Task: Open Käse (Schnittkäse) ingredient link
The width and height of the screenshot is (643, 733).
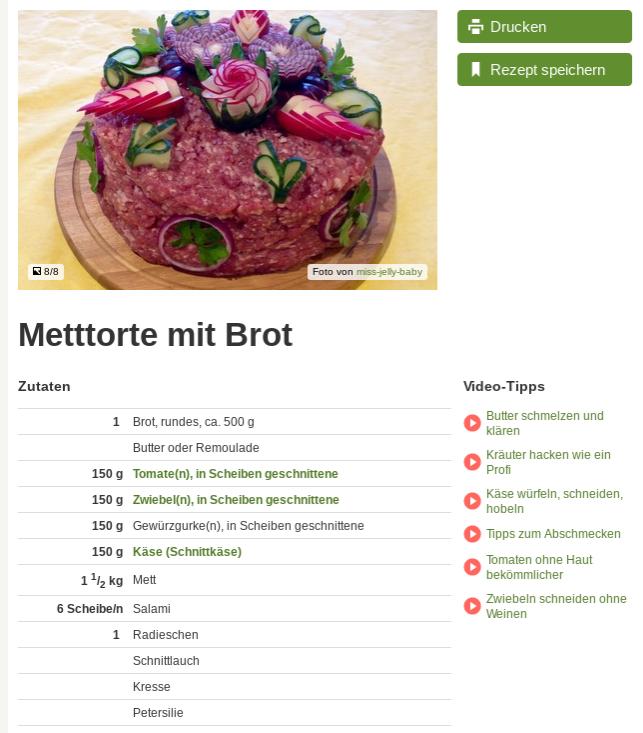Action: pos(187,552)
